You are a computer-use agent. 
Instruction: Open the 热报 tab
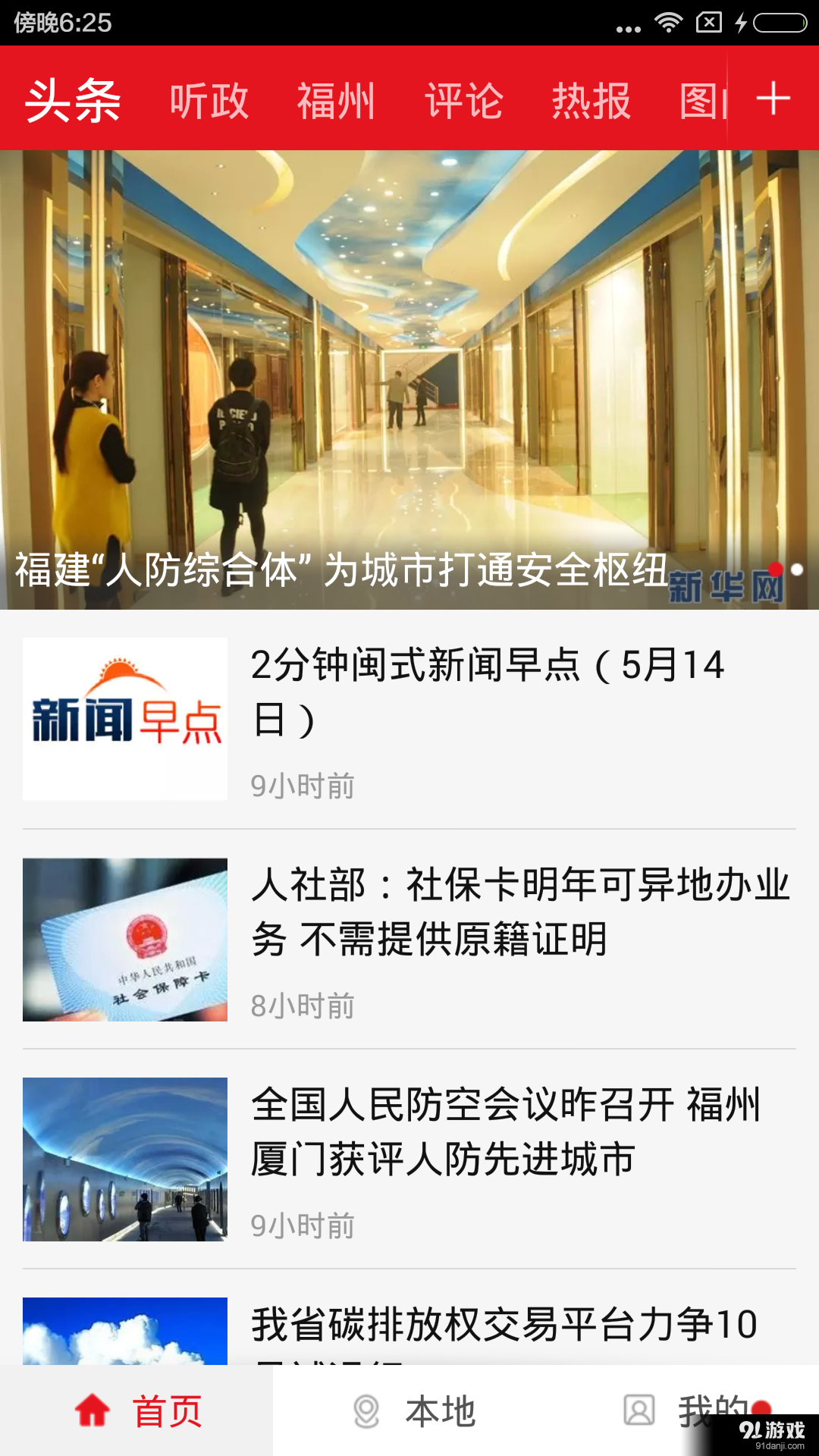[x=590, y=99]
